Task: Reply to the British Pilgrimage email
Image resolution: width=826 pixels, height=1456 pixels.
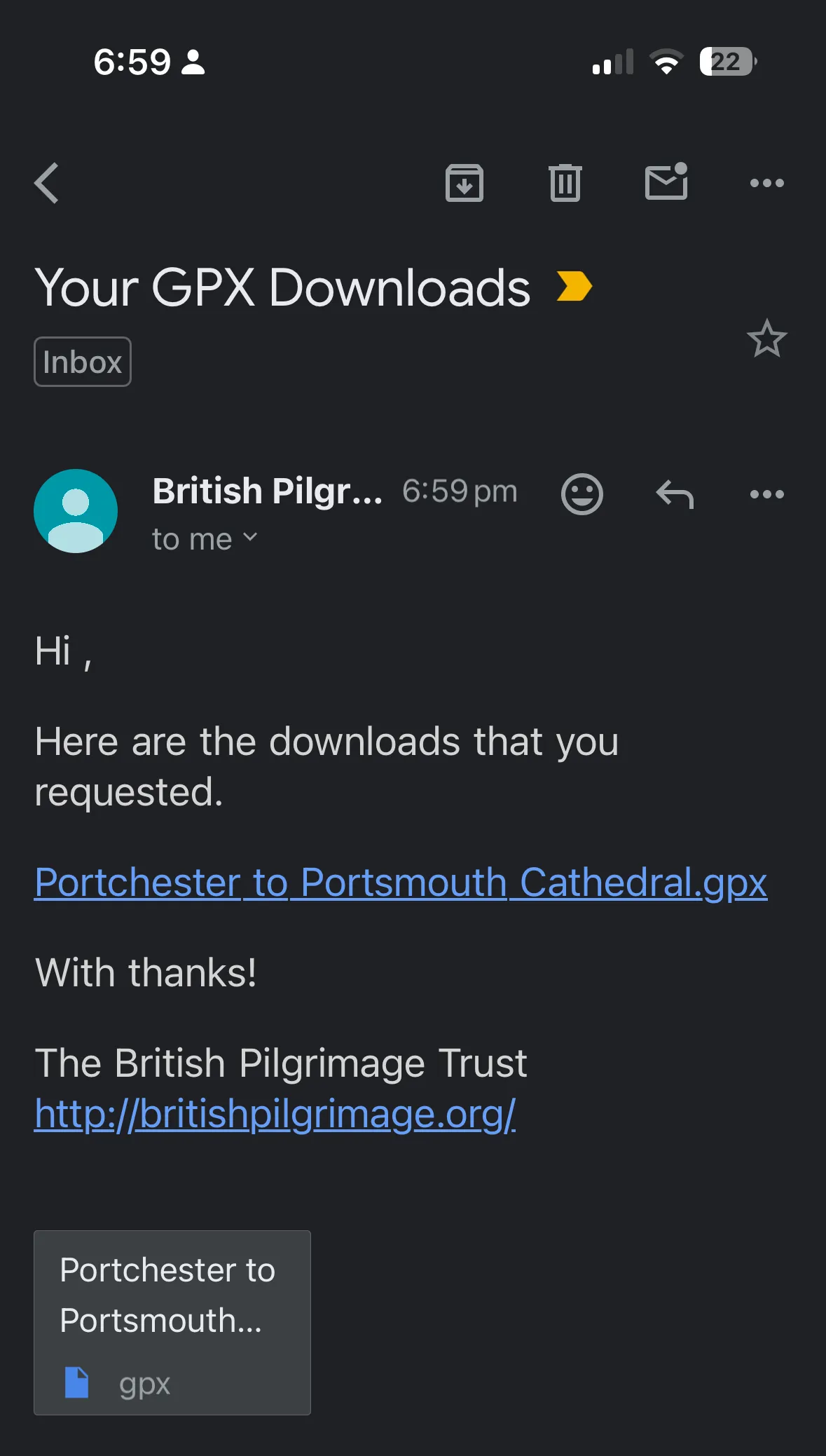Action: click(675, 494)
